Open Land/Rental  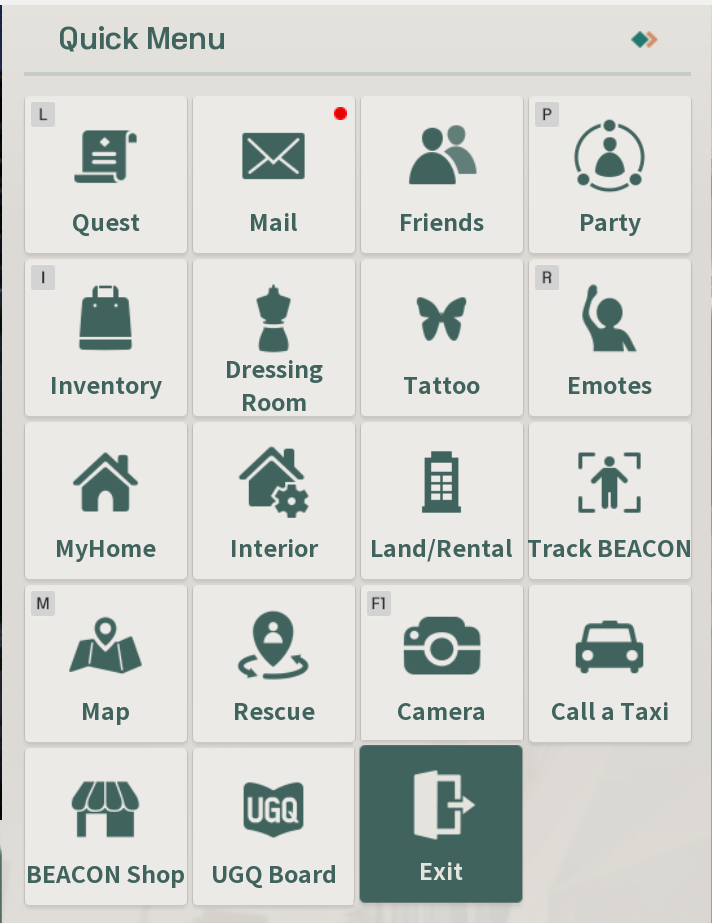pyautogui.click(x=442, y=501)
